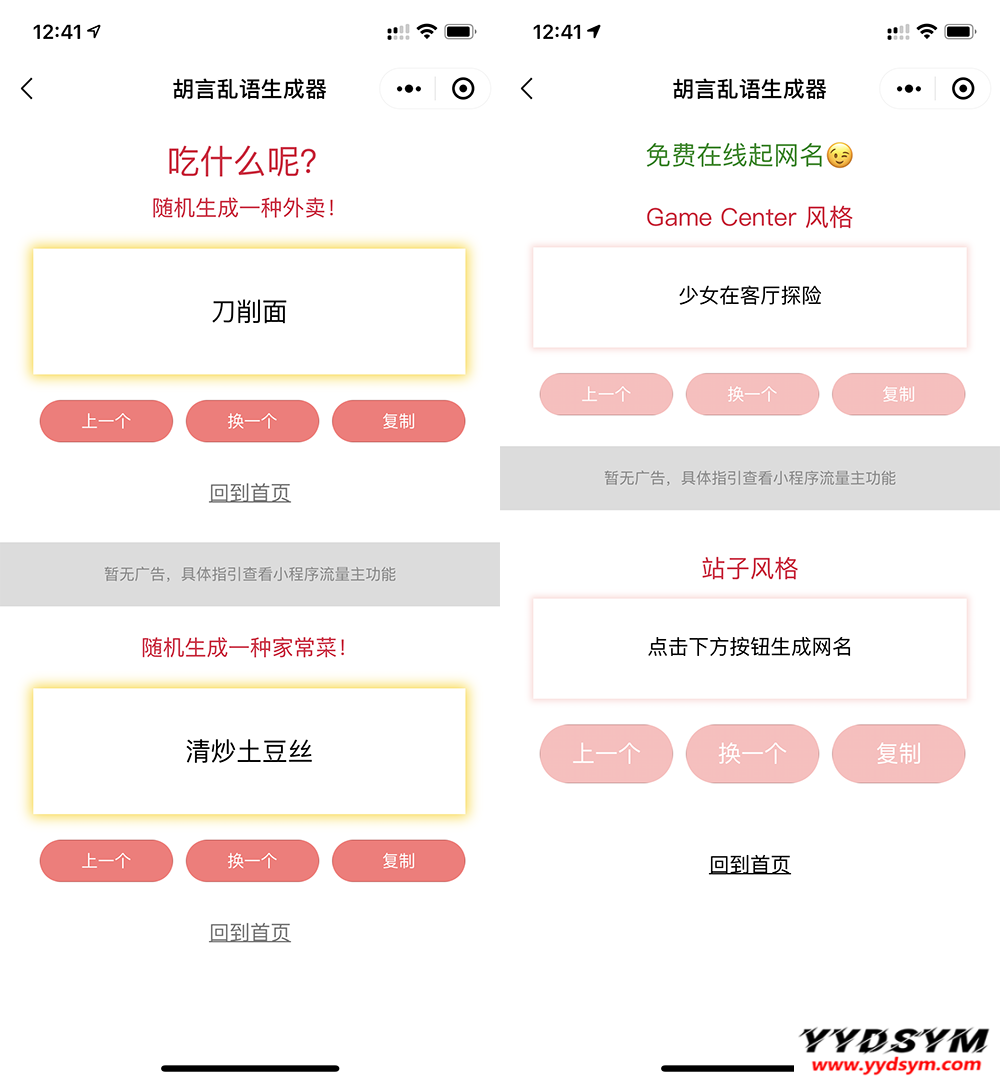Generate another Game Center 风格 nickname with 换一个
This screenshot has width=1000, height=1082.
[x=752, y=394]
